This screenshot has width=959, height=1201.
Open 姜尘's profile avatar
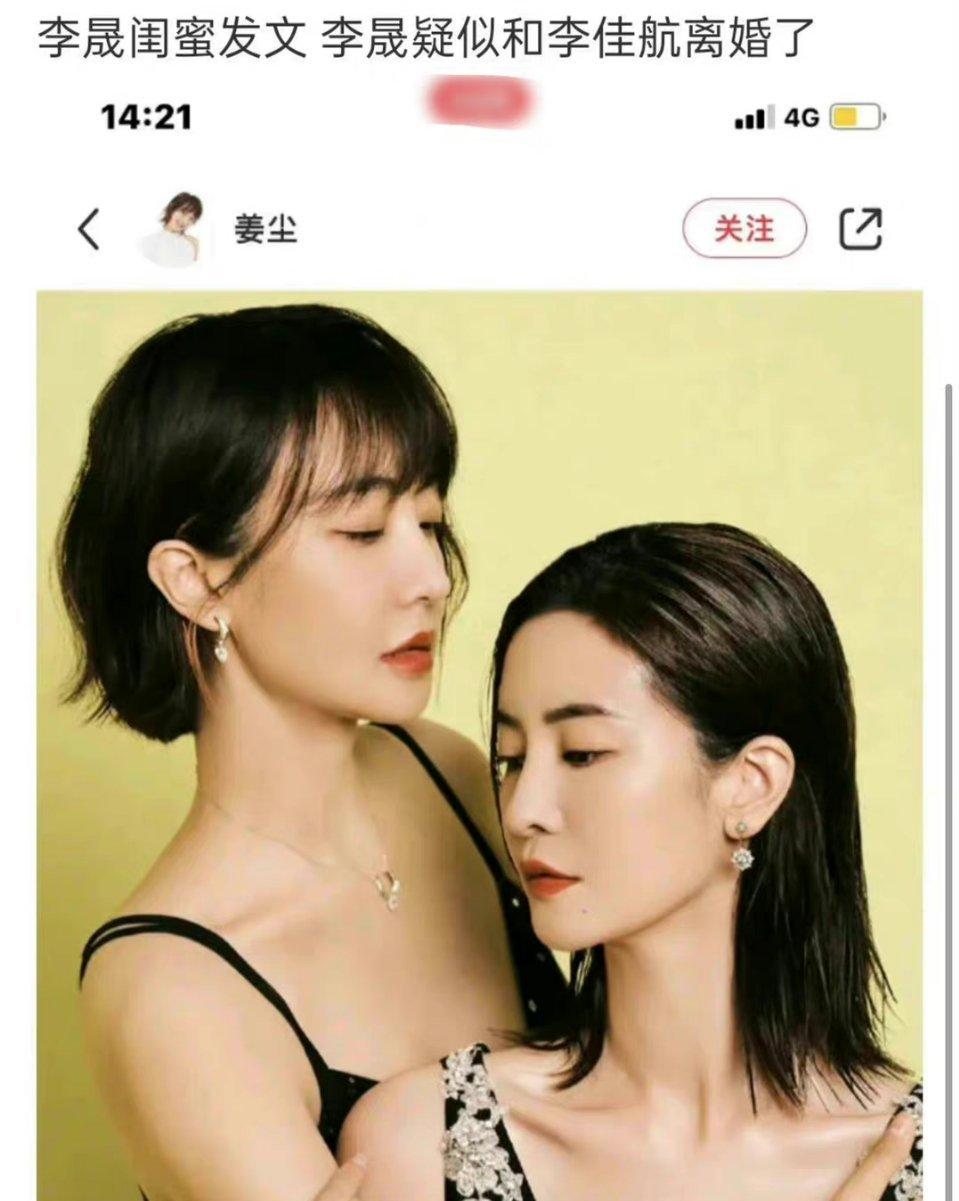171,230
